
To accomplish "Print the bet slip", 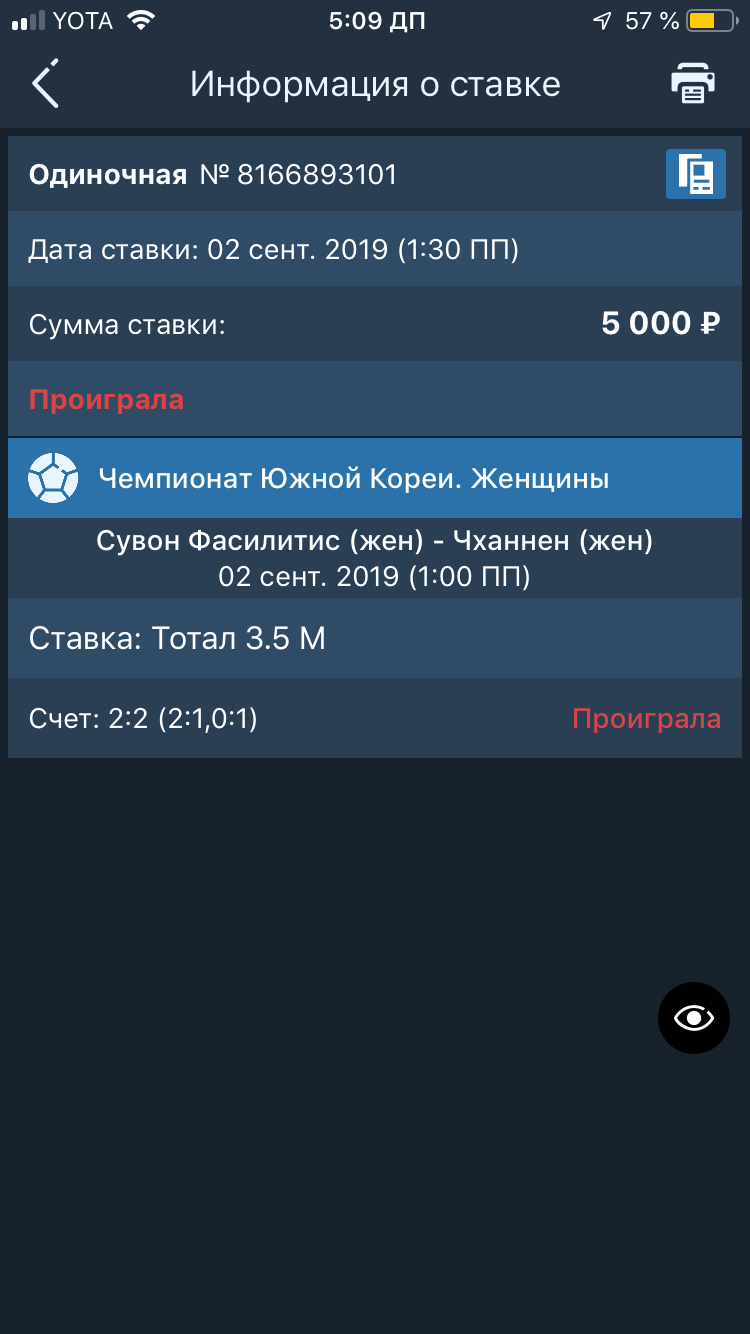I will [x=692, y=84].
